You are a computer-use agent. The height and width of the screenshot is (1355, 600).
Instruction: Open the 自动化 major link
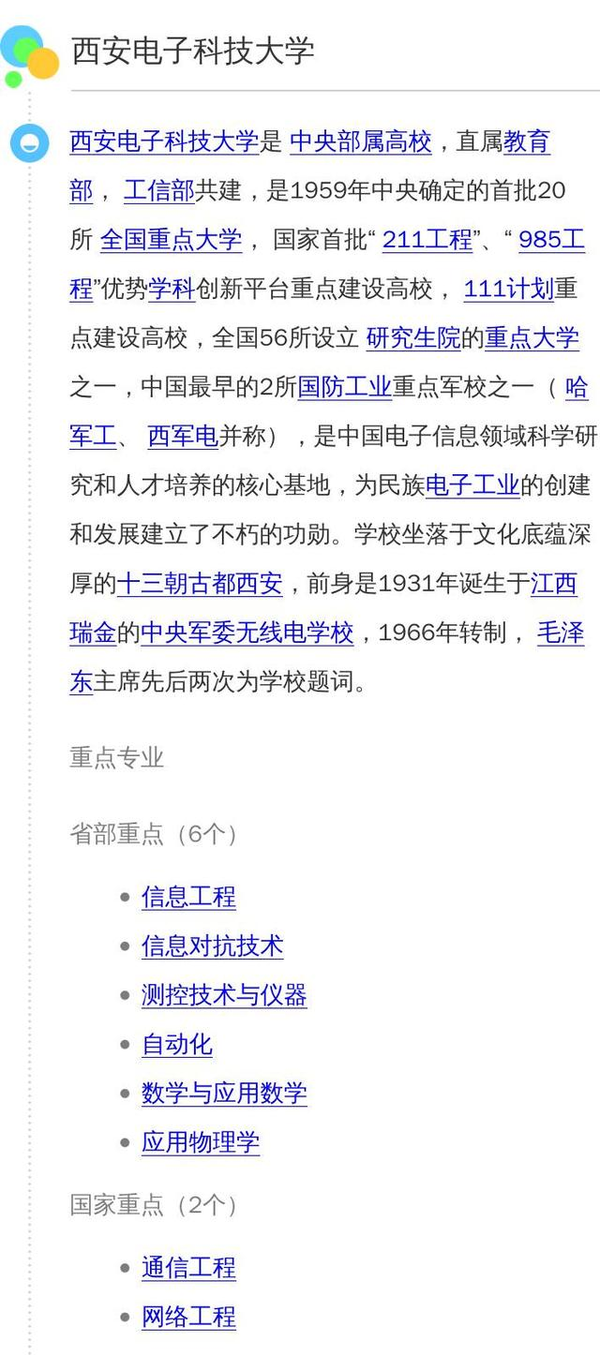click(177, 1044)
